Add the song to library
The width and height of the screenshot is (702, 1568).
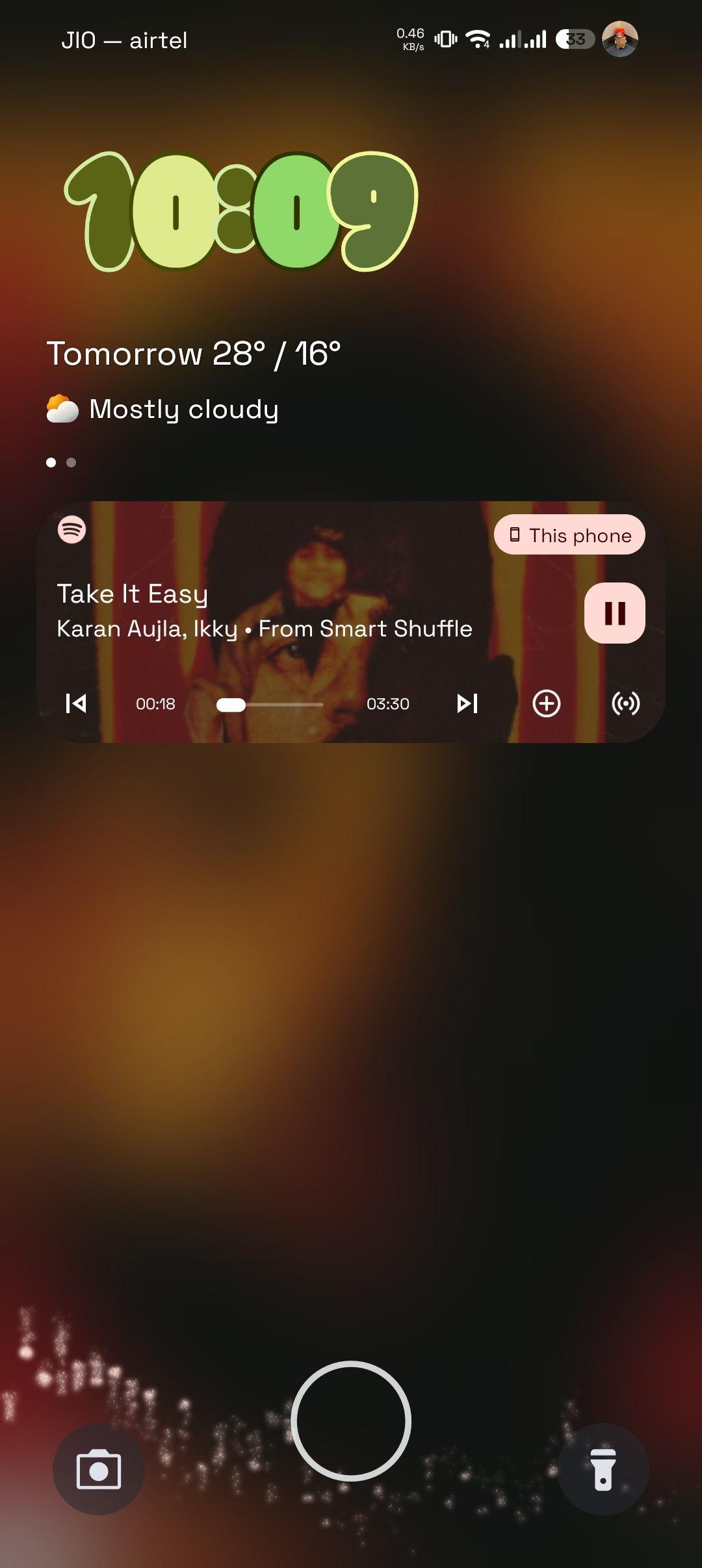tap(546, 703)
